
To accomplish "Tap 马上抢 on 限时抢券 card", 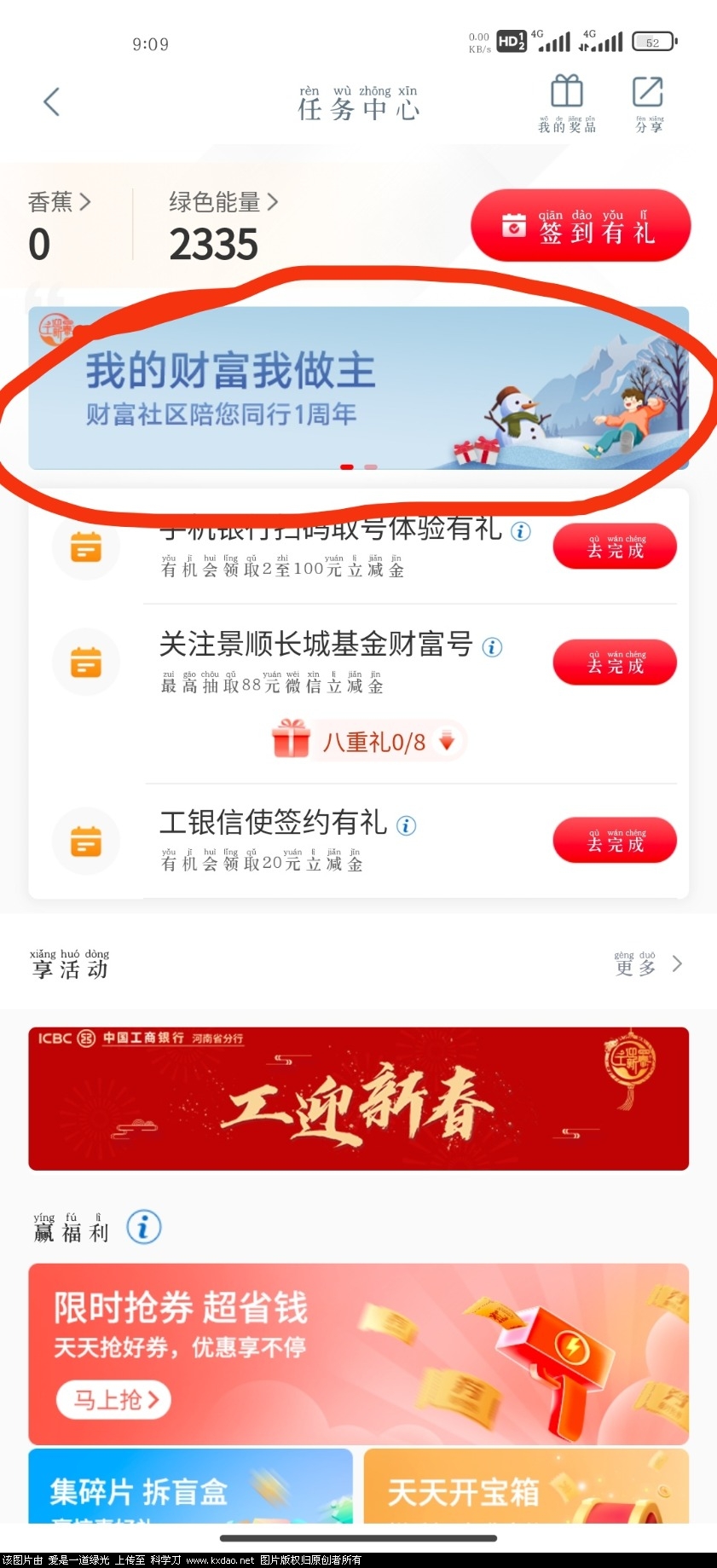I will point(113,1400).
